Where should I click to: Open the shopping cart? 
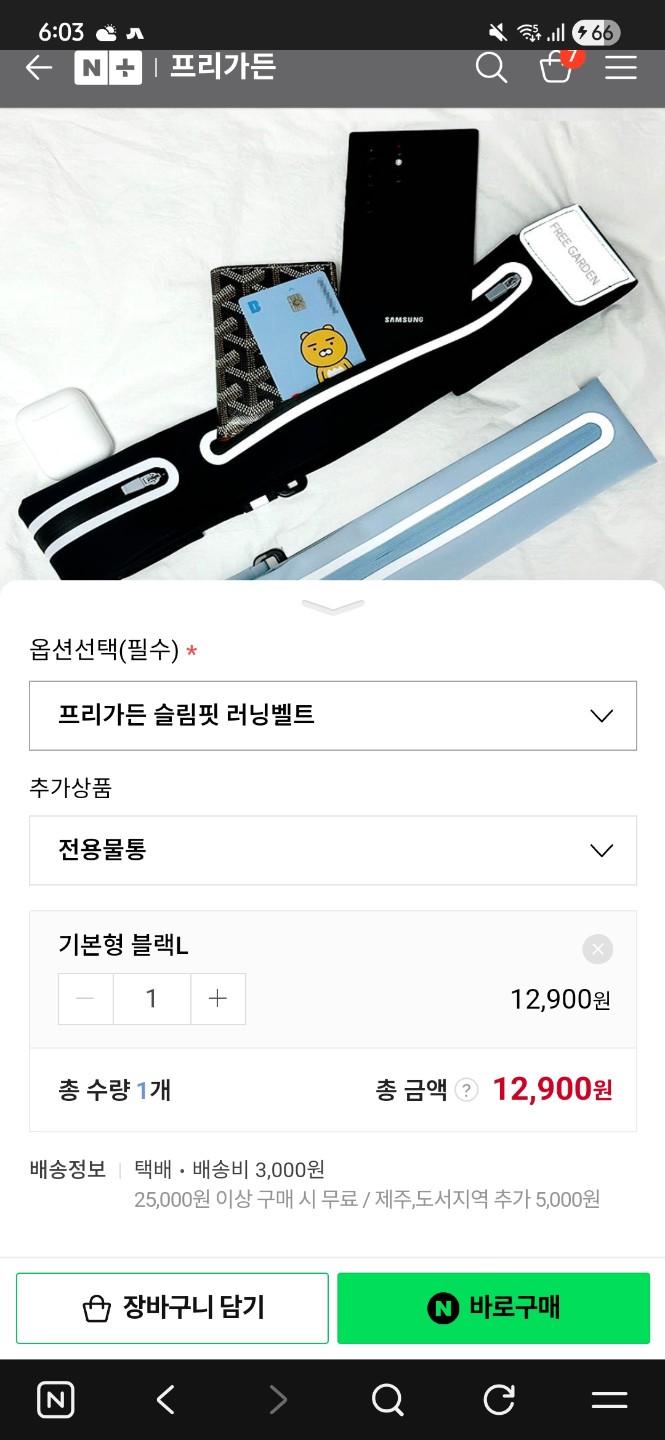pos(556,67)
